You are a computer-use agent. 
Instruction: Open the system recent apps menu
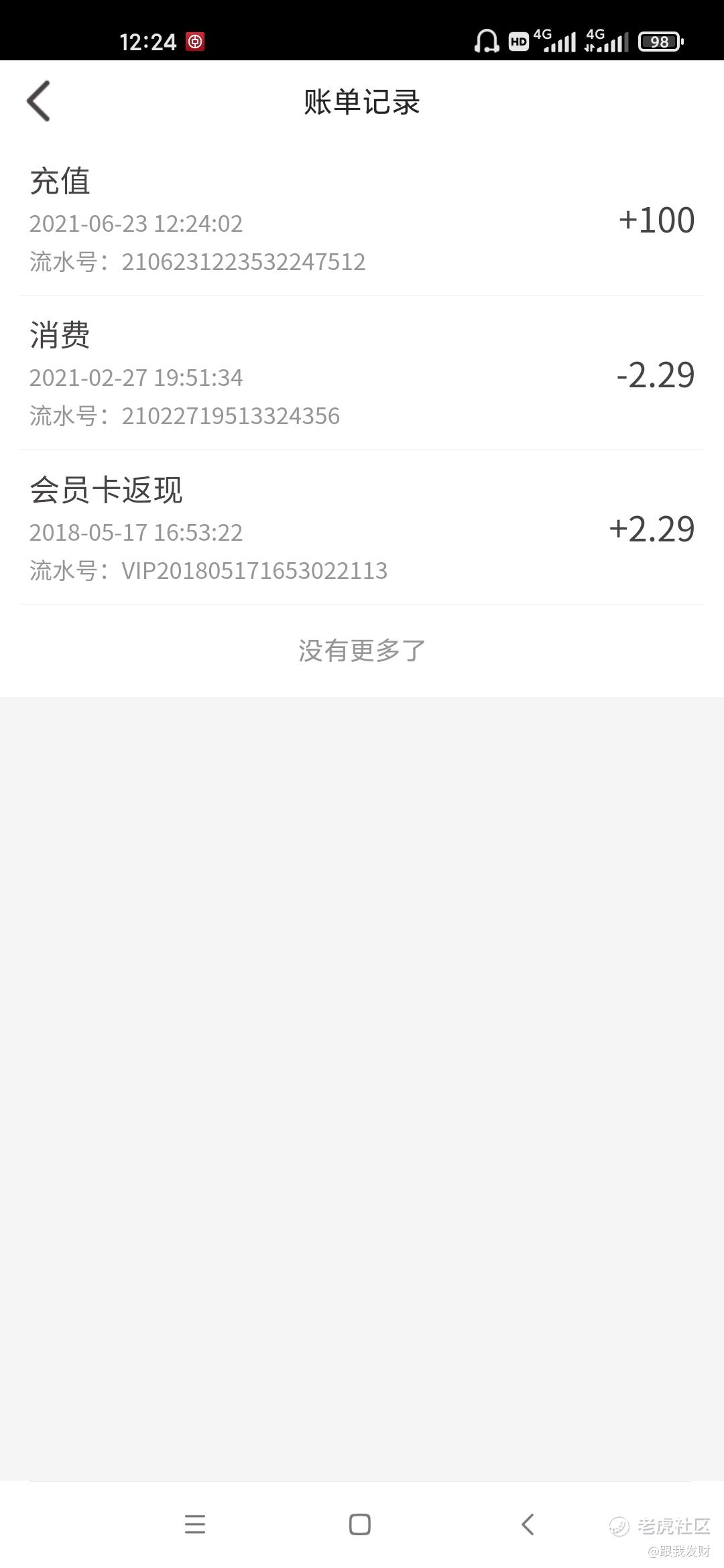[195, 1524]
